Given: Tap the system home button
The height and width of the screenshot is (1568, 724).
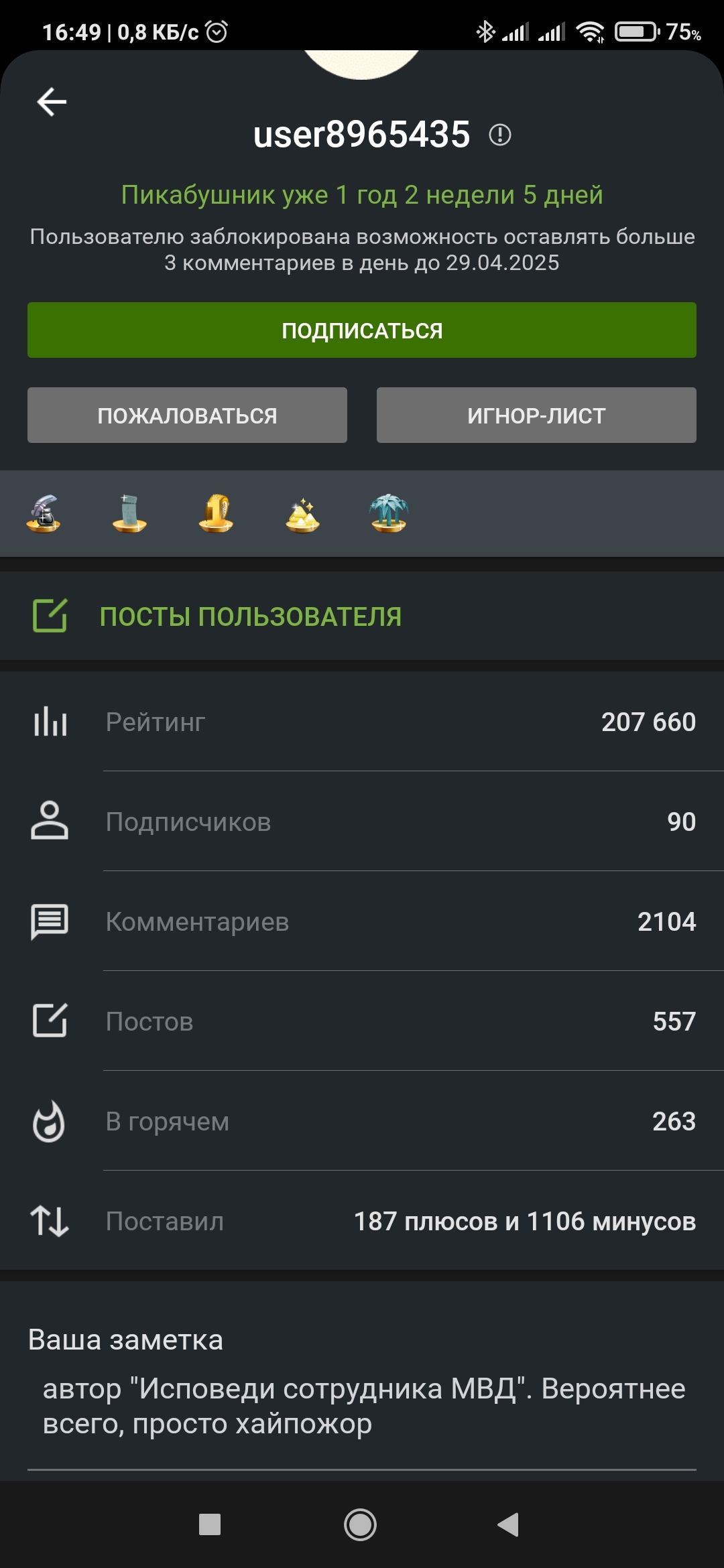Looking at the screenshot, I should point(360,1525).
